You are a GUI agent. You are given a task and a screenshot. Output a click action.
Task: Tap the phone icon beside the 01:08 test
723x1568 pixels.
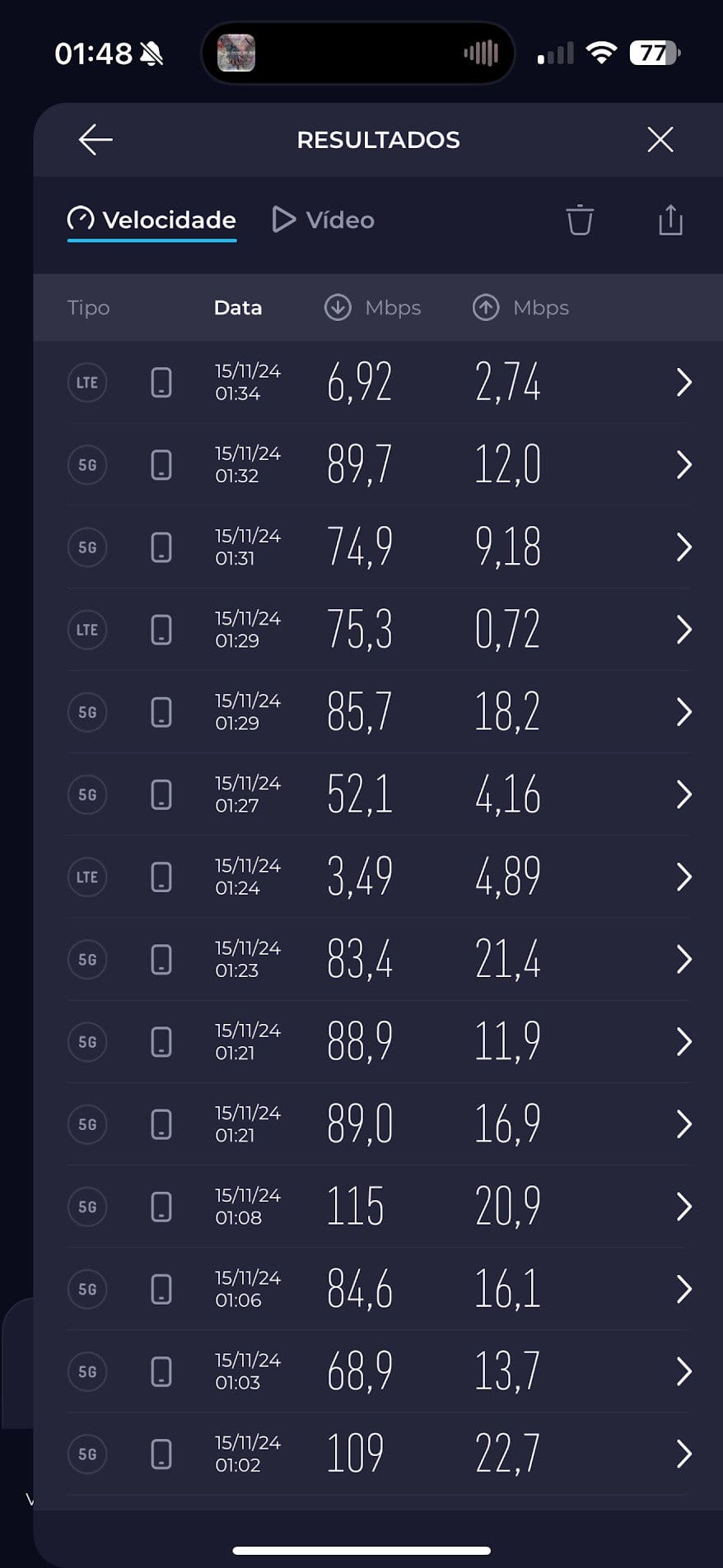pyautogui.click(x=161, y=1206)
